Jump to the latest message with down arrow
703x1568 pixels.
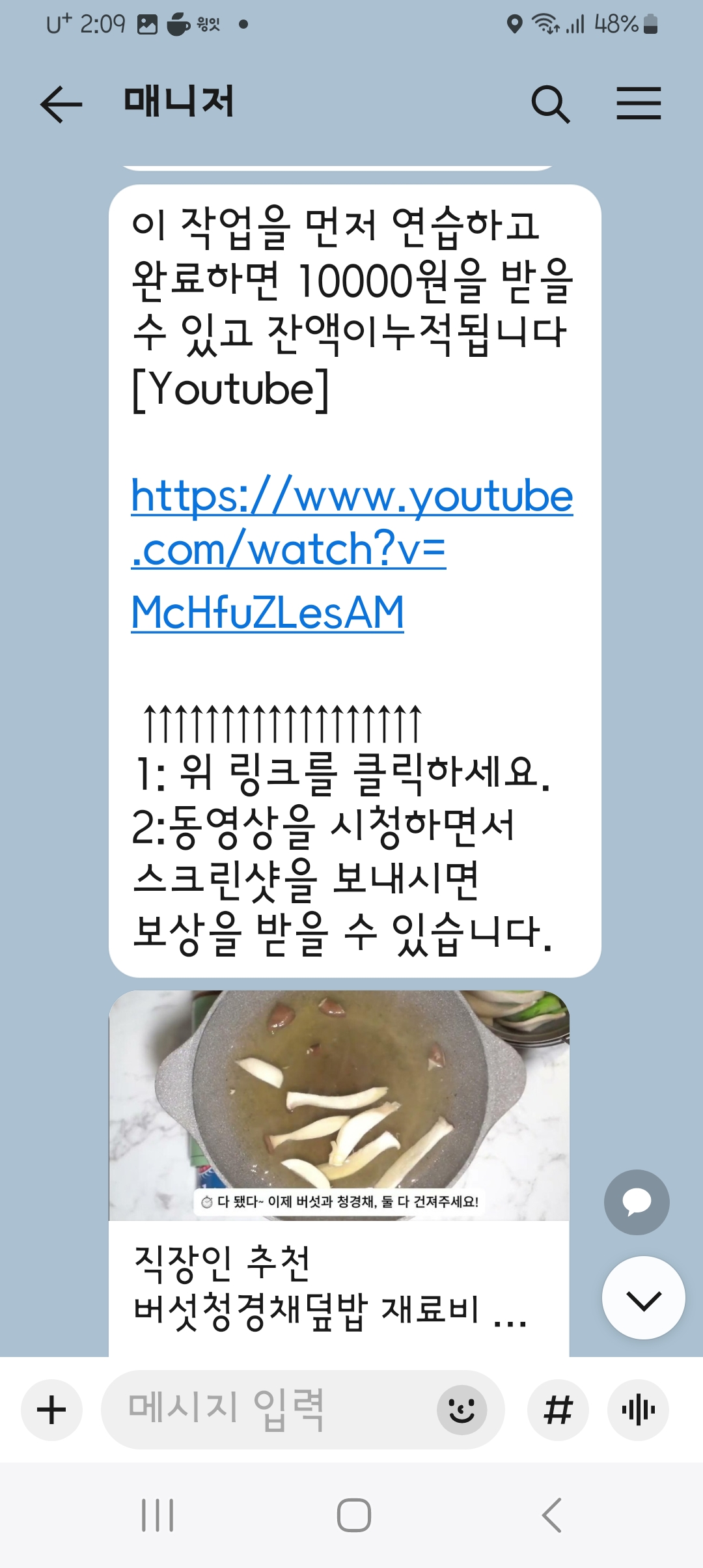643,1298
